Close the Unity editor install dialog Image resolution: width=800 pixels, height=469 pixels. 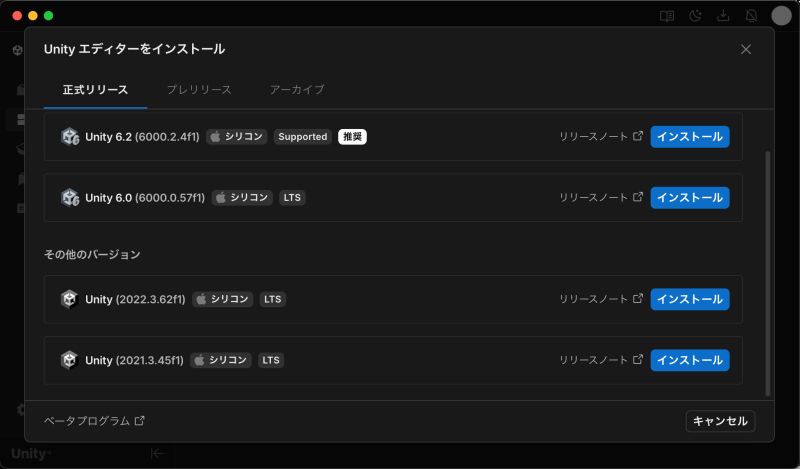(745, 49)
